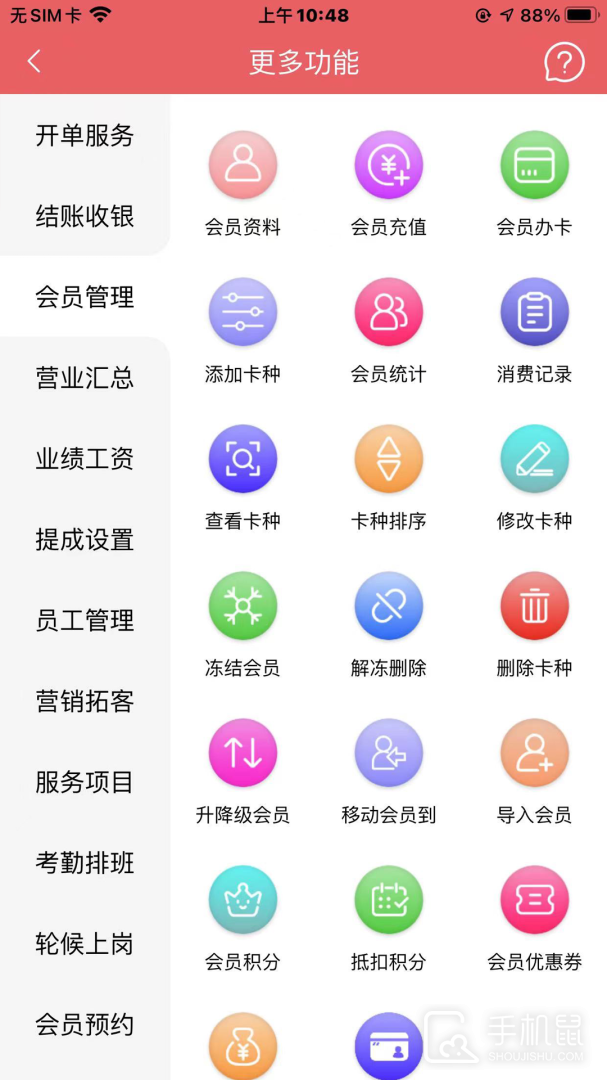Select the 营业汇总 category
Screen dimensions: 607x1080
[85, 378]
